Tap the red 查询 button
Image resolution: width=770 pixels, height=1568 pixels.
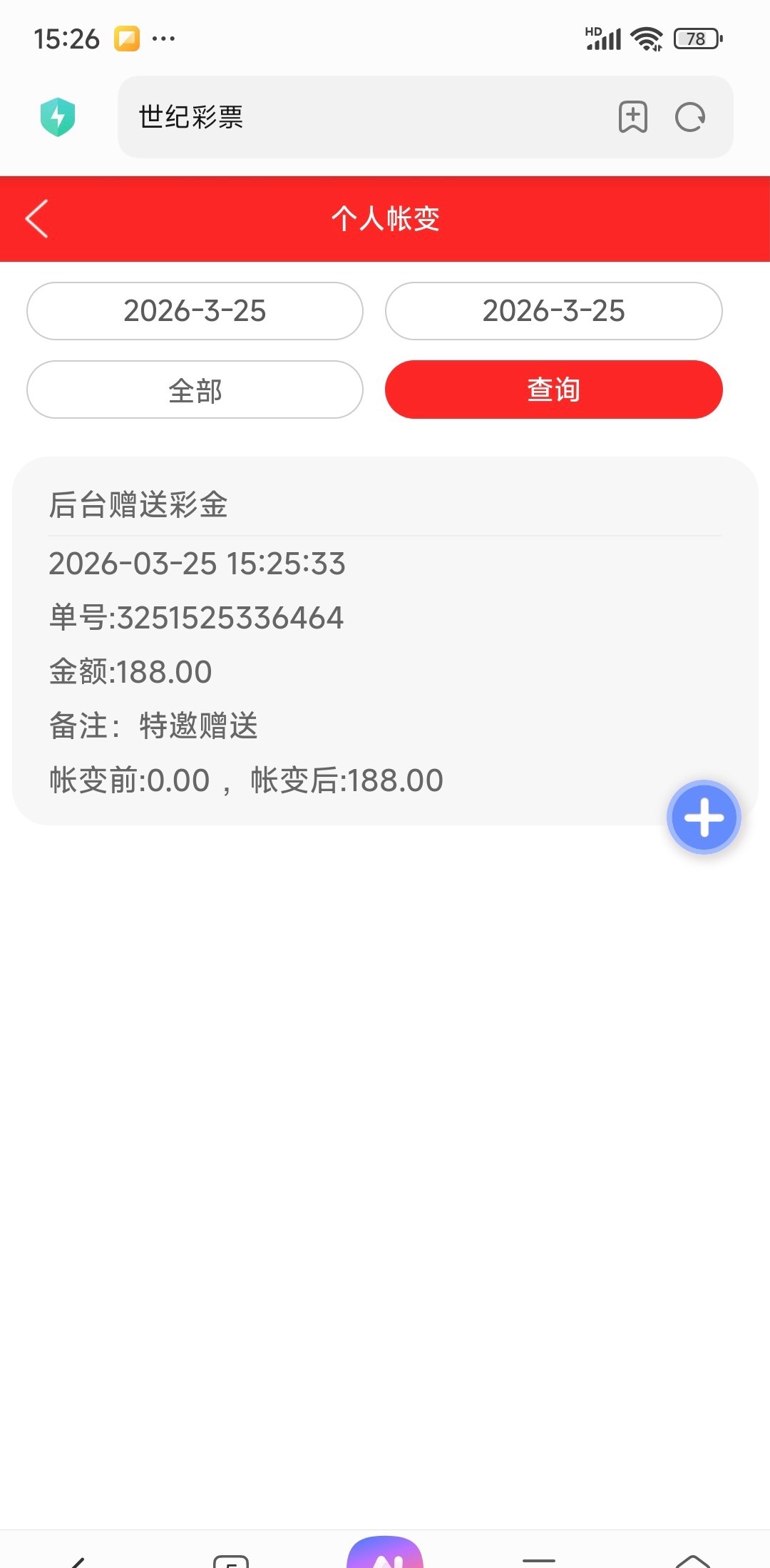(x=553, y=390)
